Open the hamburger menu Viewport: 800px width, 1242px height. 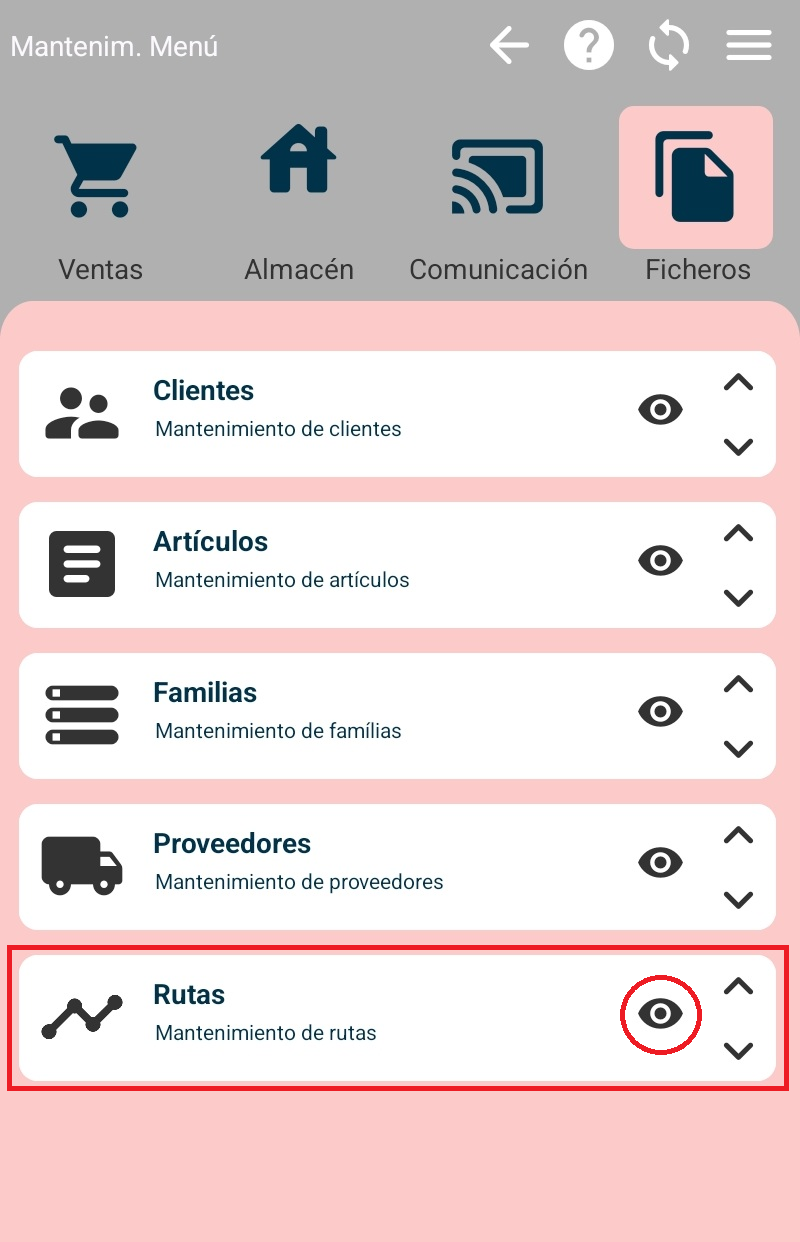pos(748,46)
